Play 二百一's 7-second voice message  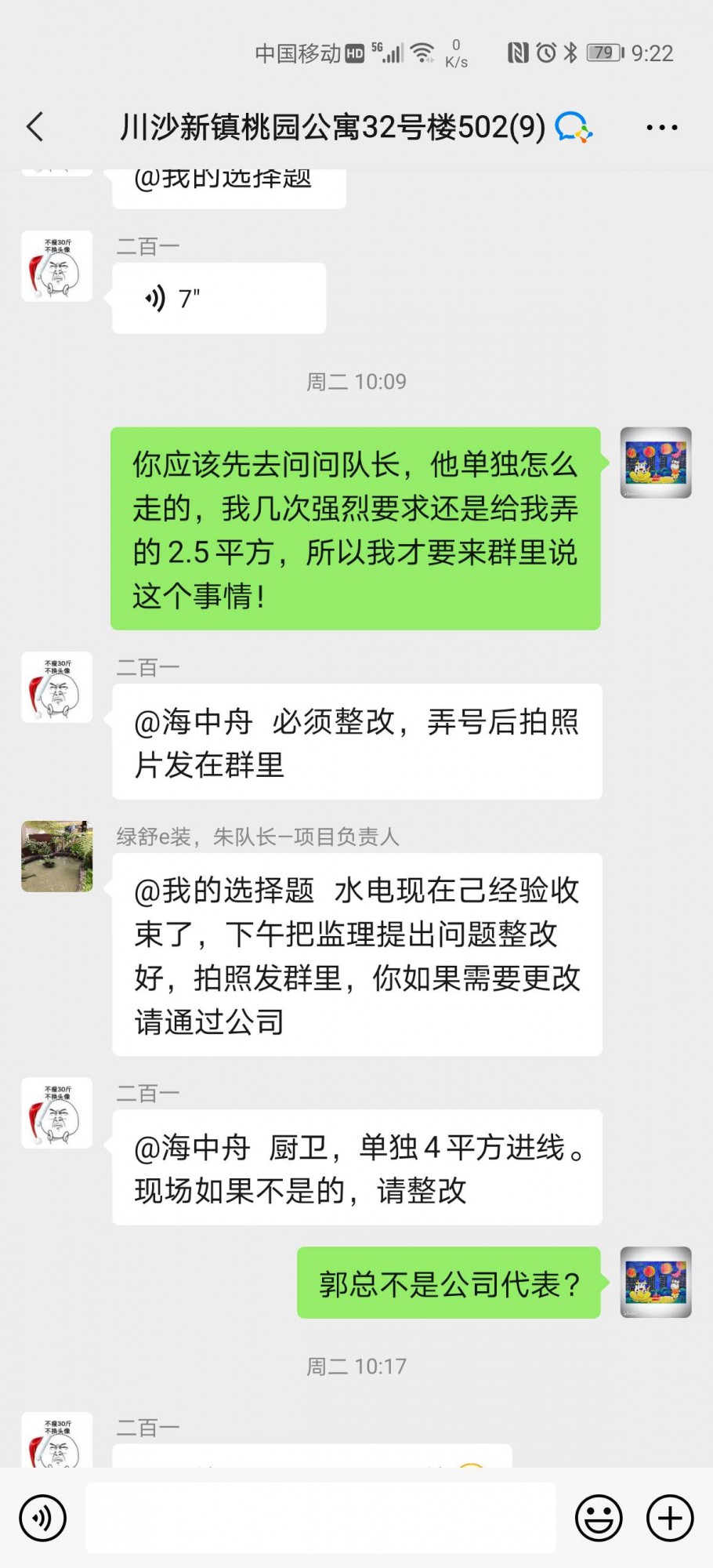tap(219, 299)
